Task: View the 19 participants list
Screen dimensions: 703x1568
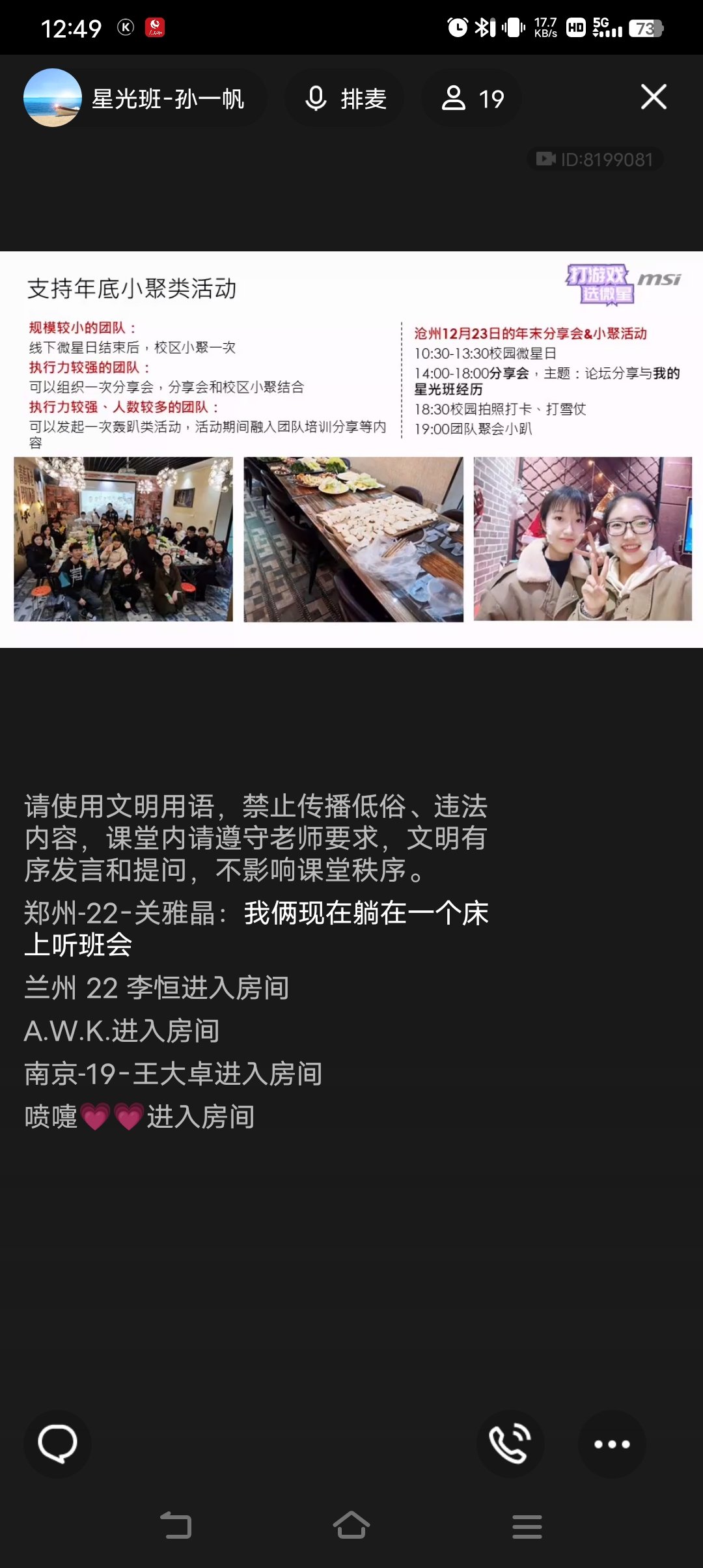Action: [472, 99]
